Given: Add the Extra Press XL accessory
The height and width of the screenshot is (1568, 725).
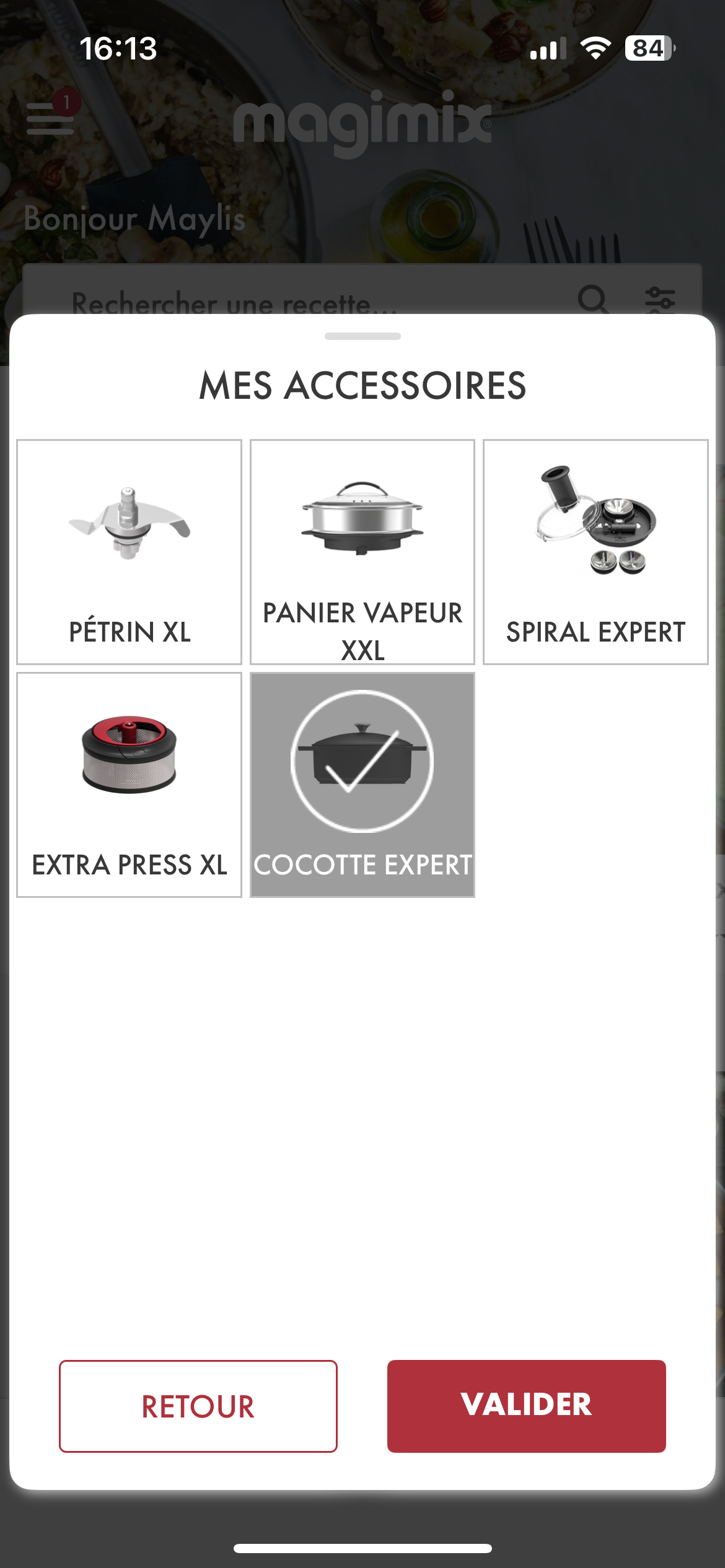Looking at the screenshot, I should pos(129,785).
